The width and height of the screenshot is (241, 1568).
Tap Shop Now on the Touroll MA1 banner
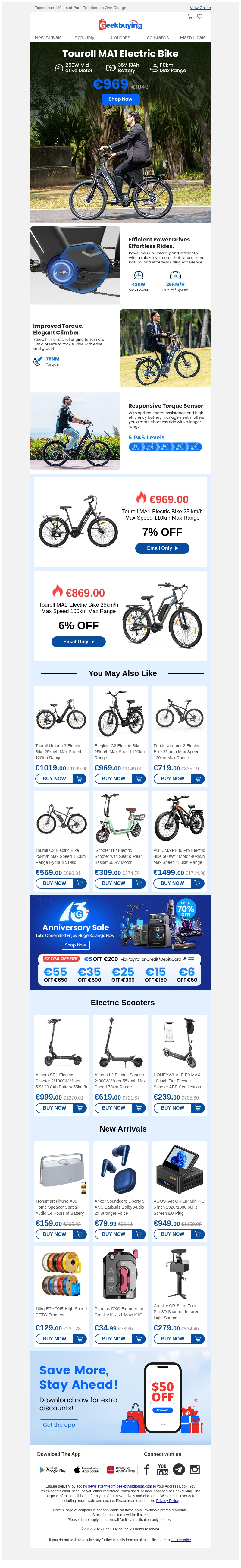click(x=120, y=99)
